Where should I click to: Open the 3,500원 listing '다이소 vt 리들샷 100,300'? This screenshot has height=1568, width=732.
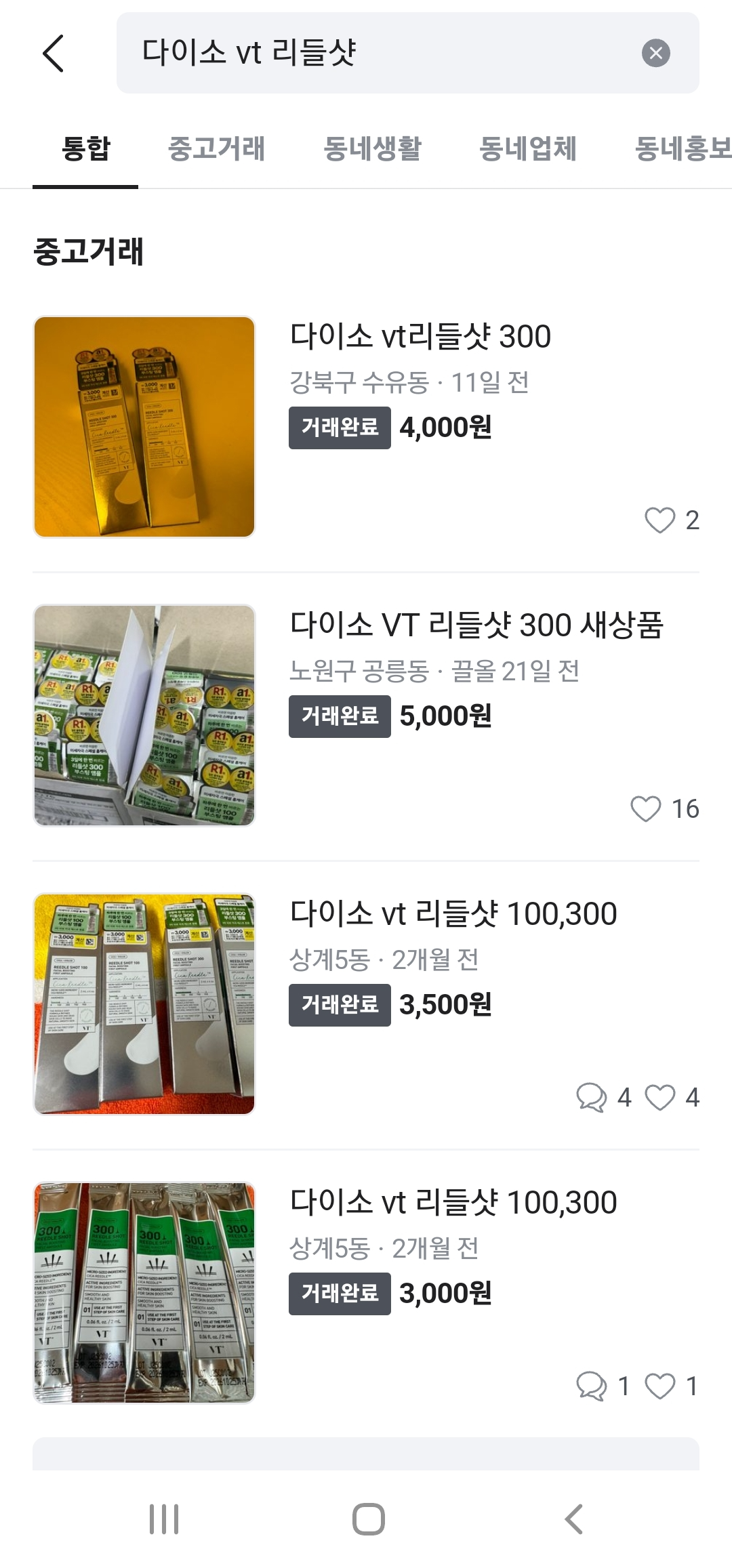(366, 1004)
